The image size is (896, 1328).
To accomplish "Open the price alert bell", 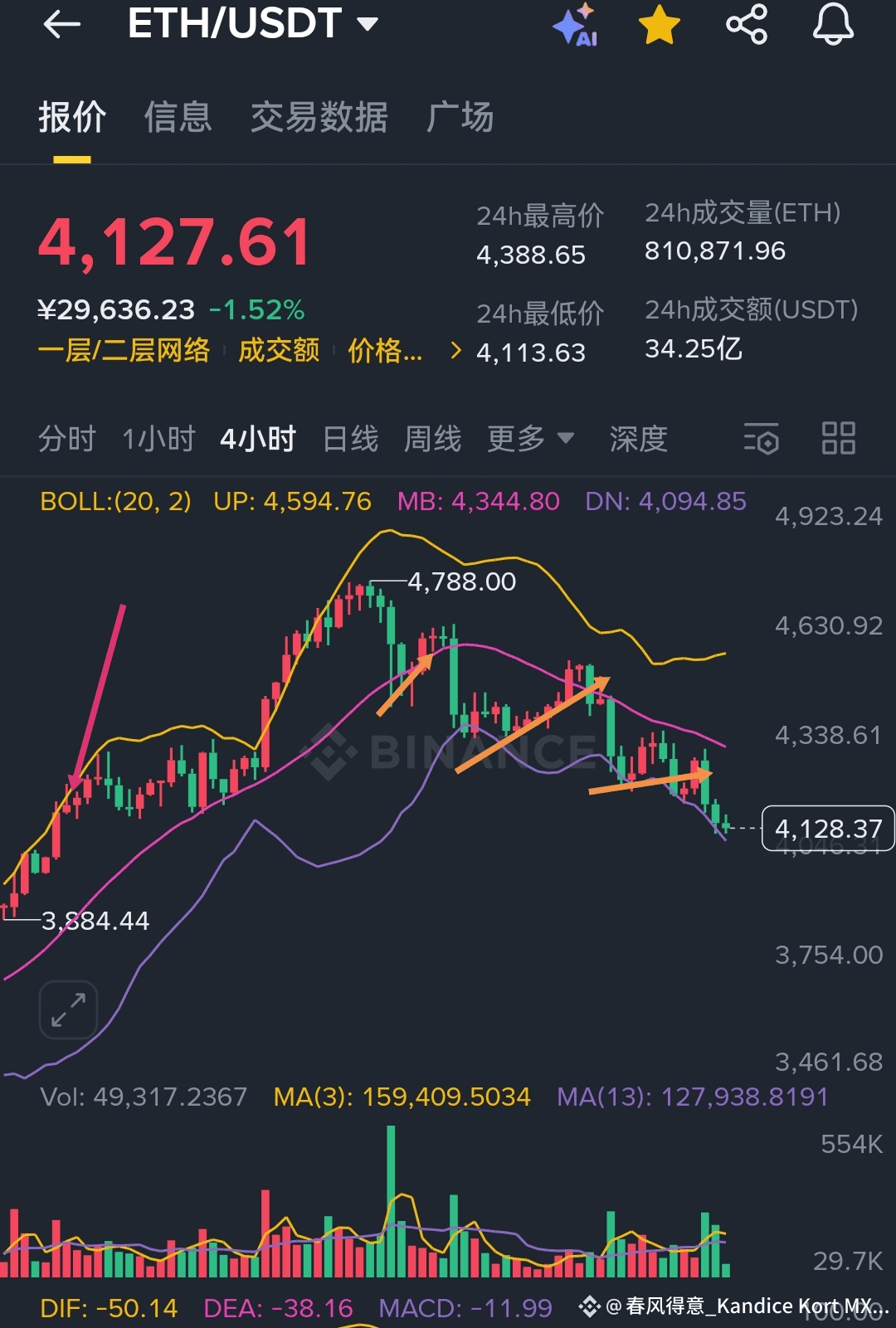I will coord(833,25).
